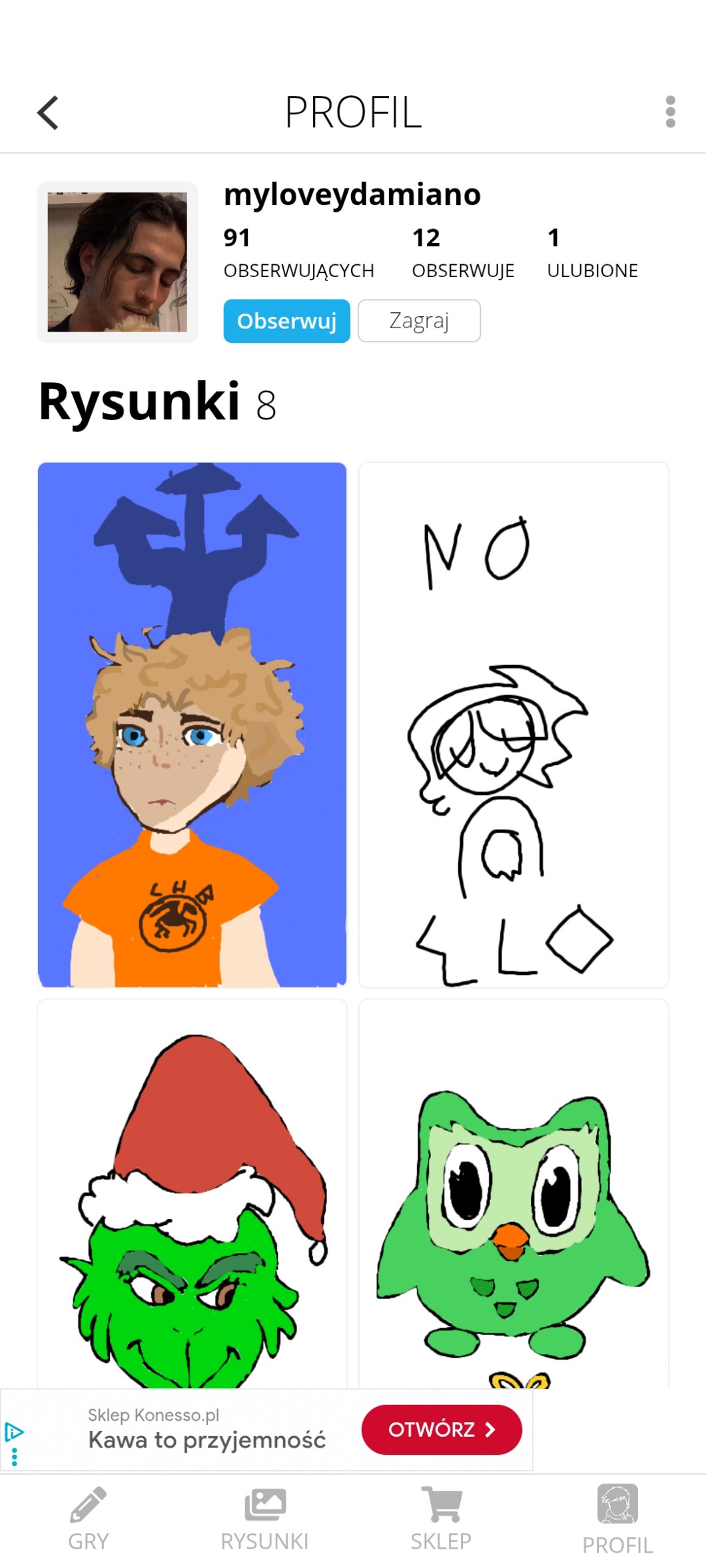Open the ad info options icon

point(14,1432)
